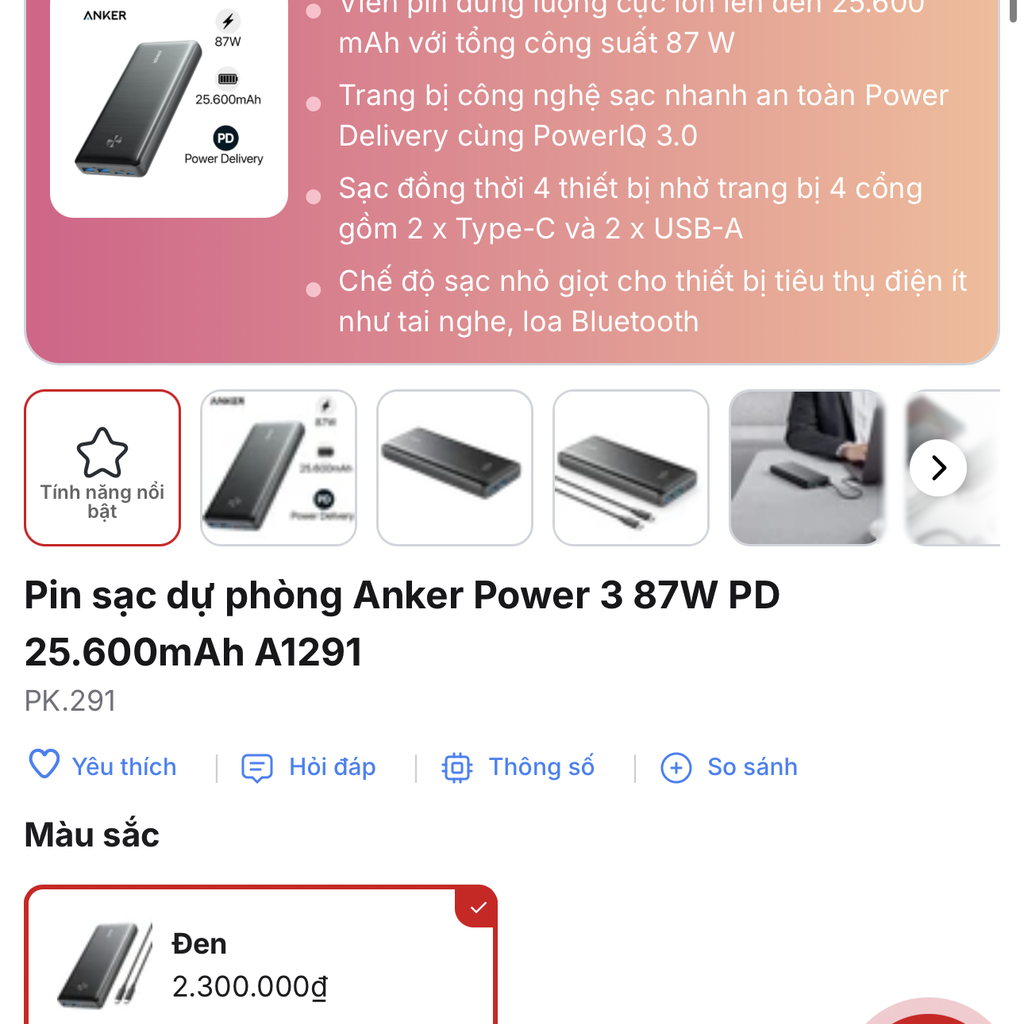Choose the Đen color option
Screen dimensions: 1024x1024
260,960
